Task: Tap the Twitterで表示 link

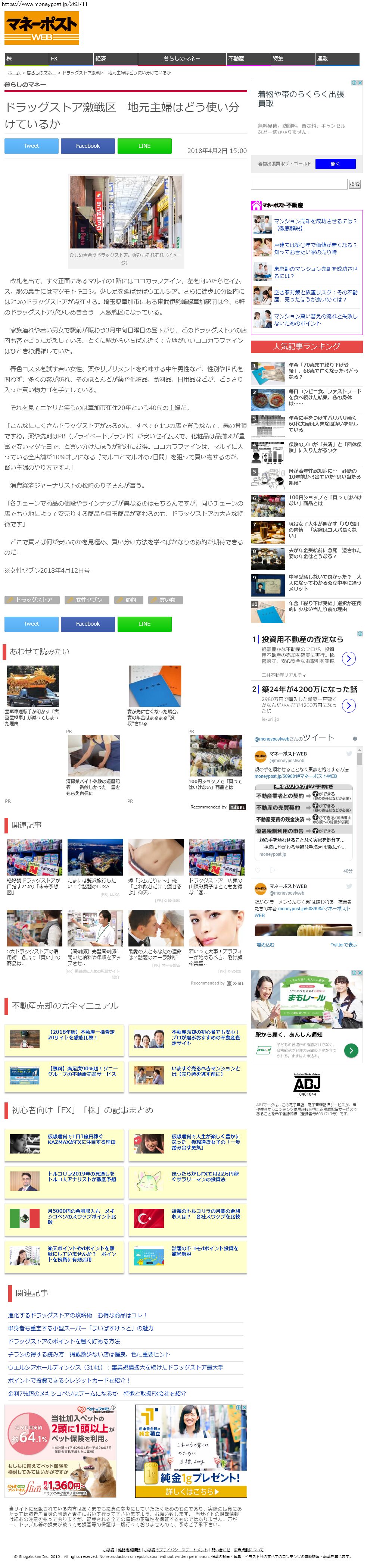Action: coord(343,945)
